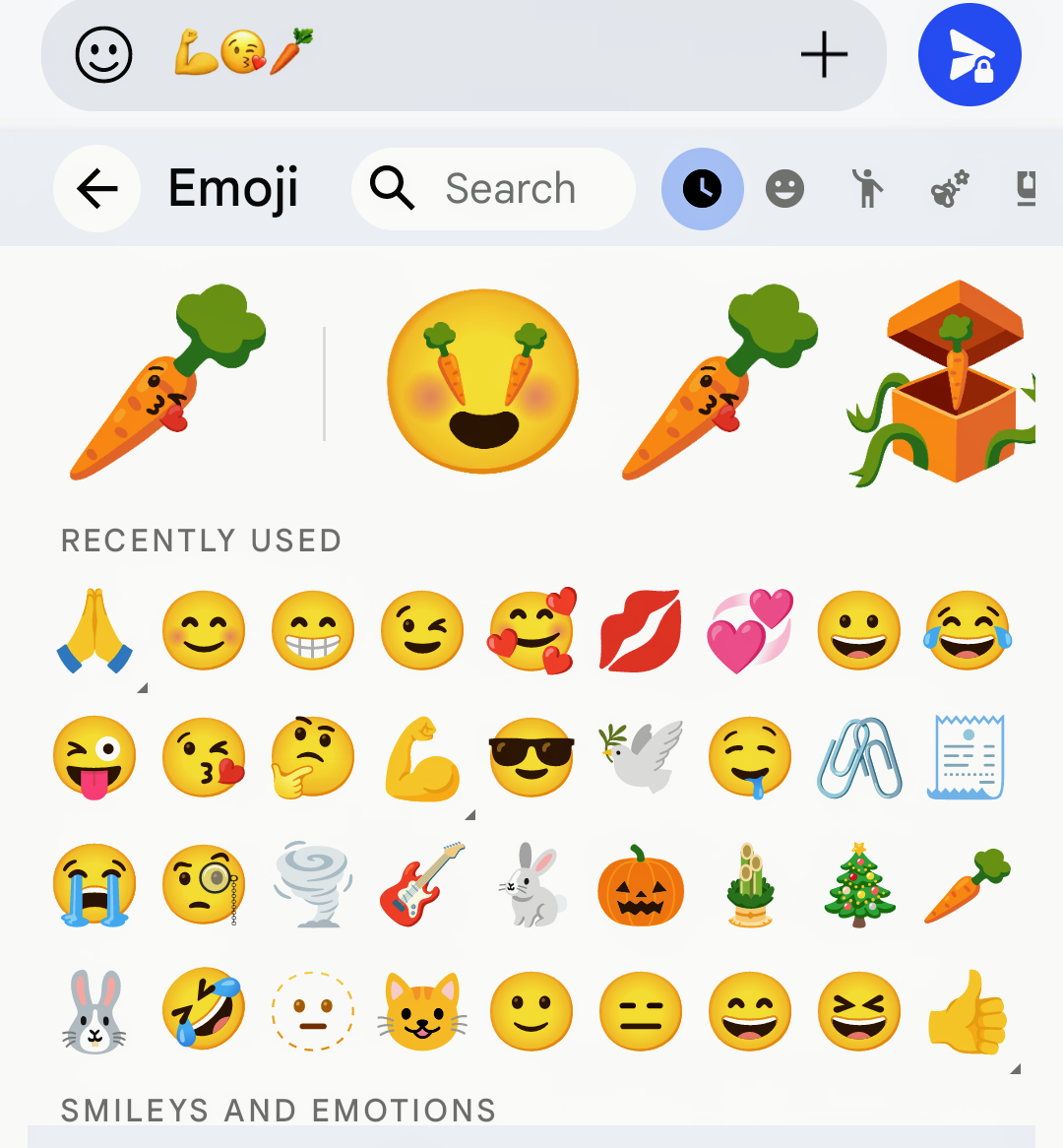
Task: Insert the sunglasses face emoji
Action: point(531,757)
